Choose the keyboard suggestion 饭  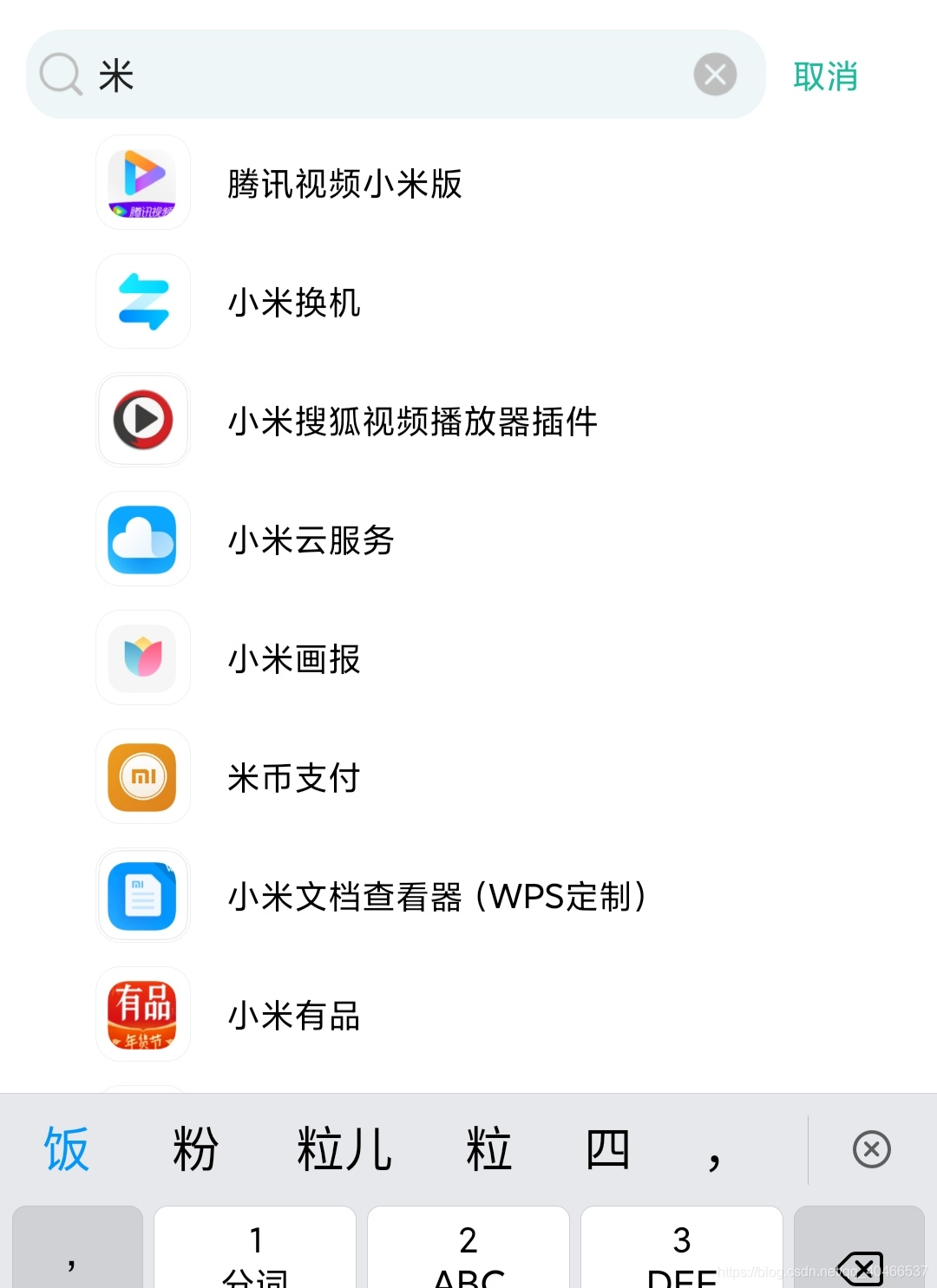(x=67, y=1149)
